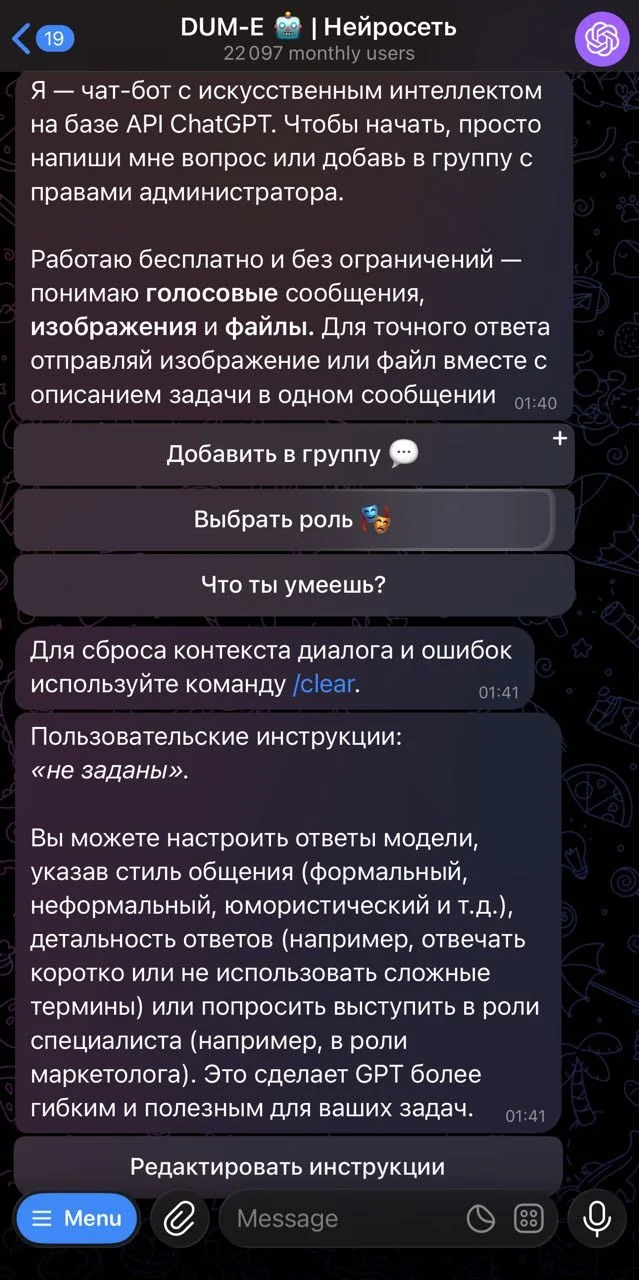Image resolution: width=639 pixels, height=1280 pixels.
Task: Open the DUM-E bot profile avatar
Action: 602,39
